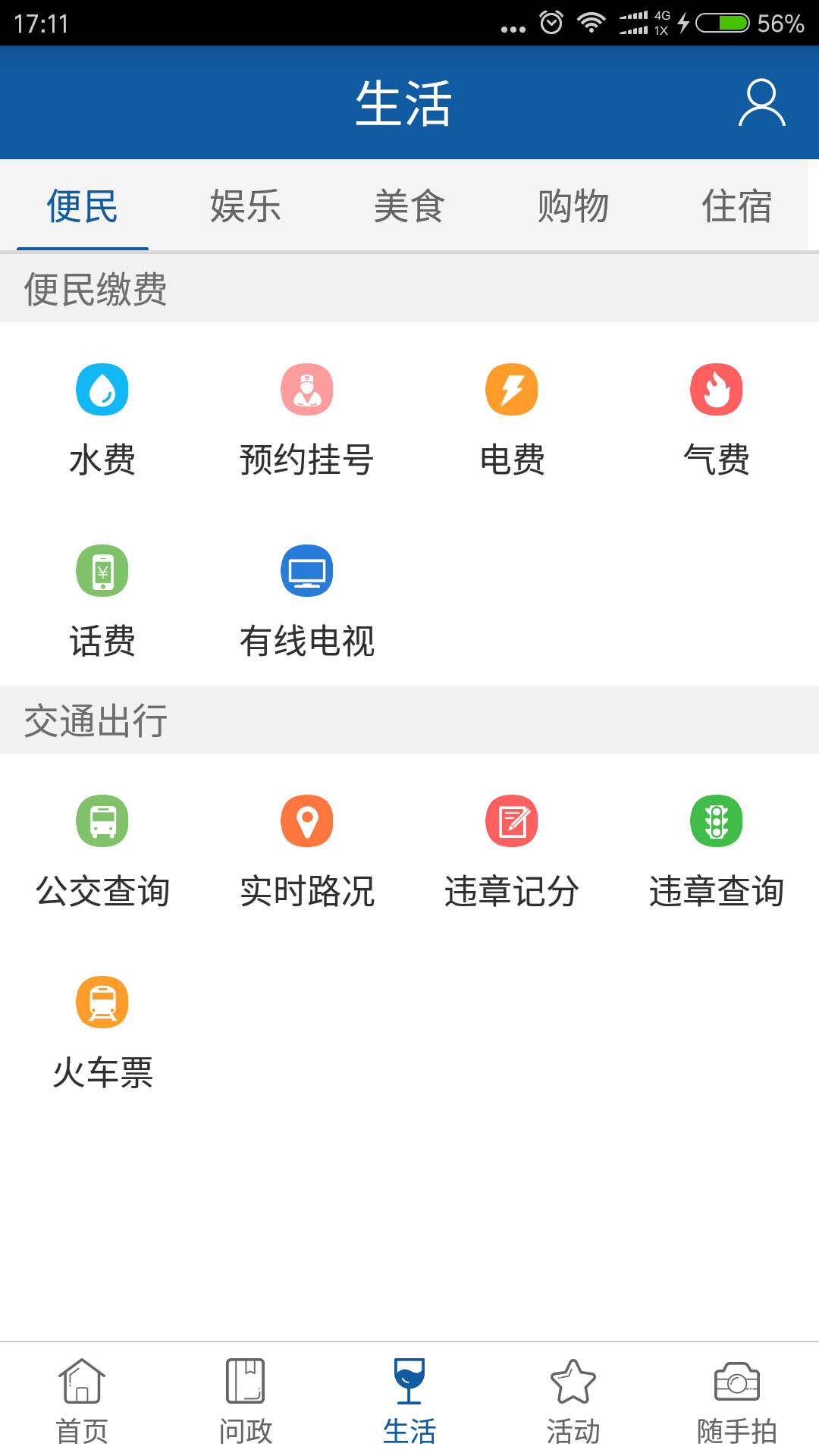Pay the 电费 electricity bill

point(512,419)
